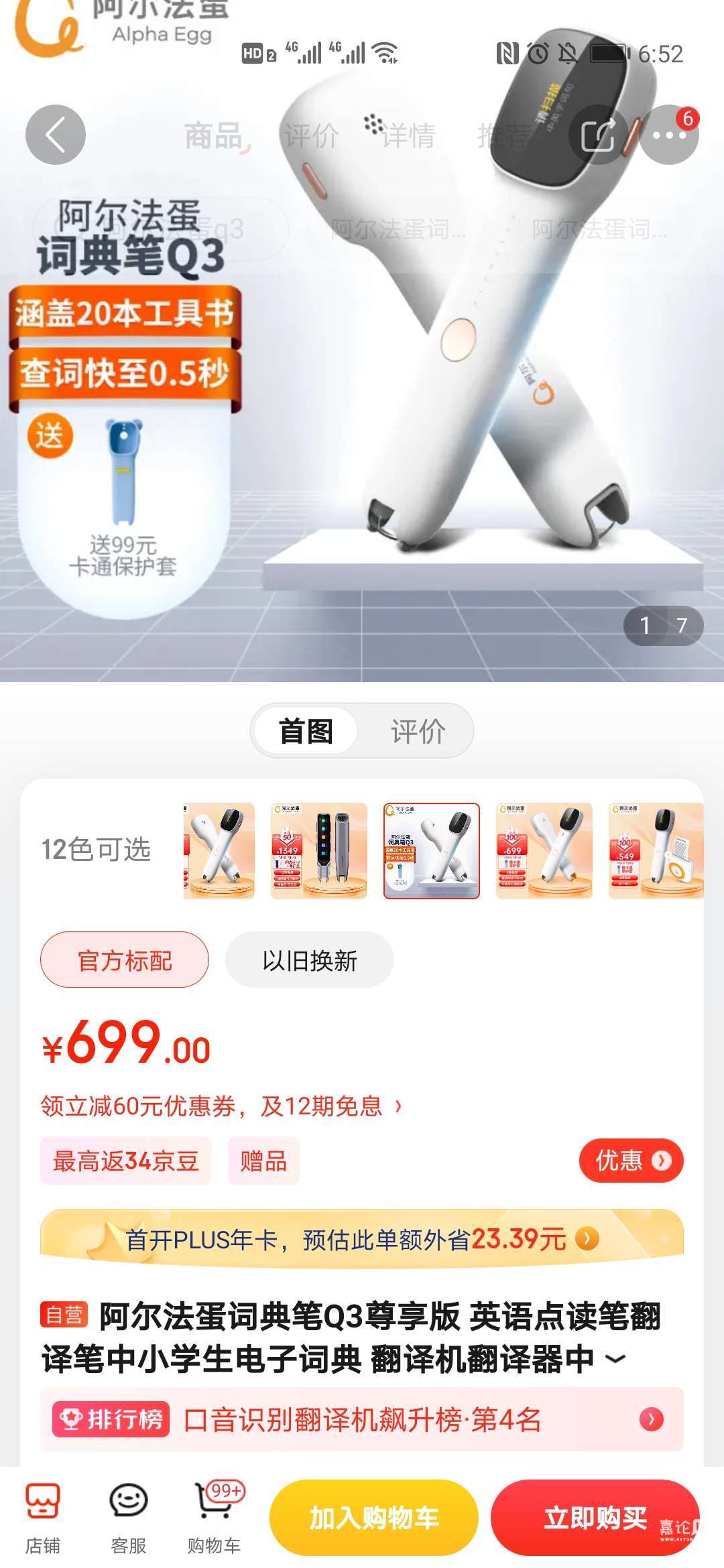
Task: Share this product
Action: tap(598, 135)
